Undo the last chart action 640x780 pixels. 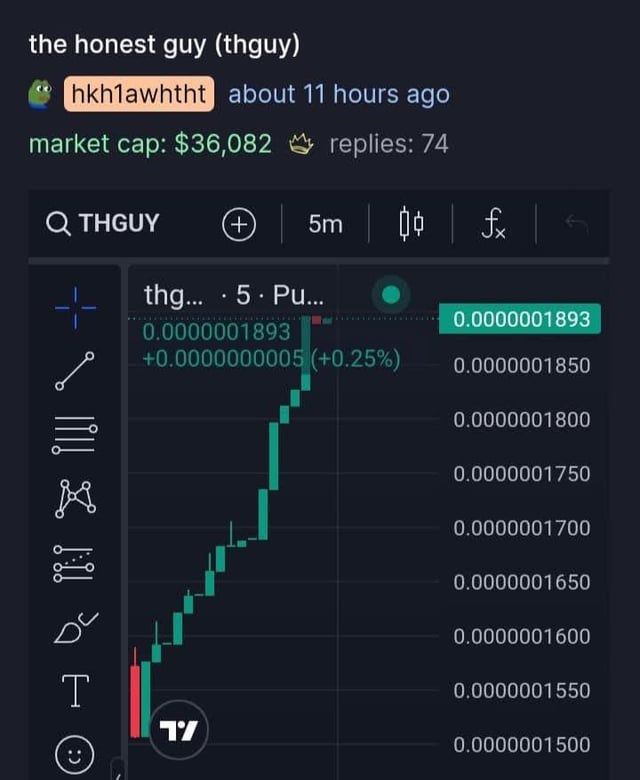click(x=576, y=224)
